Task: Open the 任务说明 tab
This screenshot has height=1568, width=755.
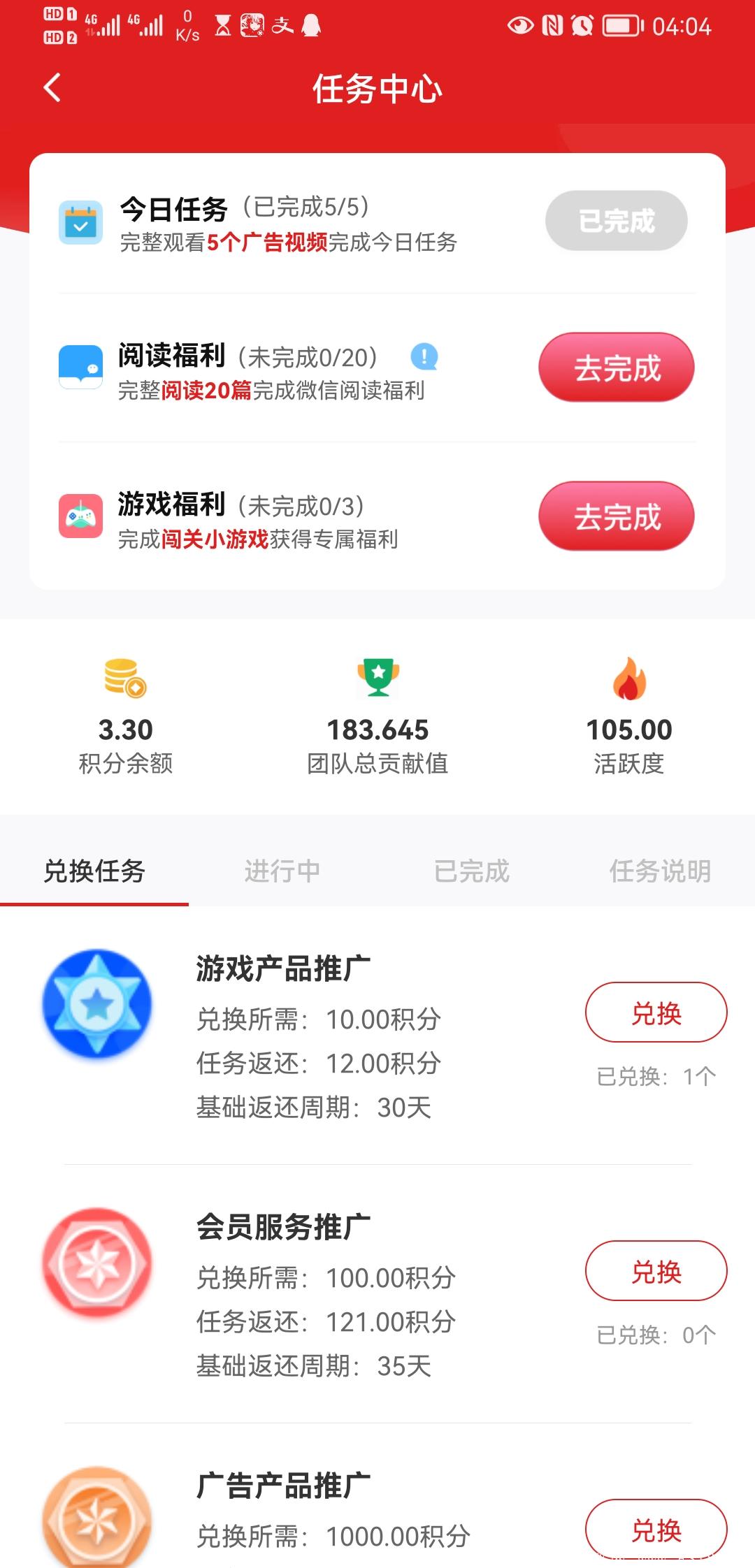Action: (659, 871)
